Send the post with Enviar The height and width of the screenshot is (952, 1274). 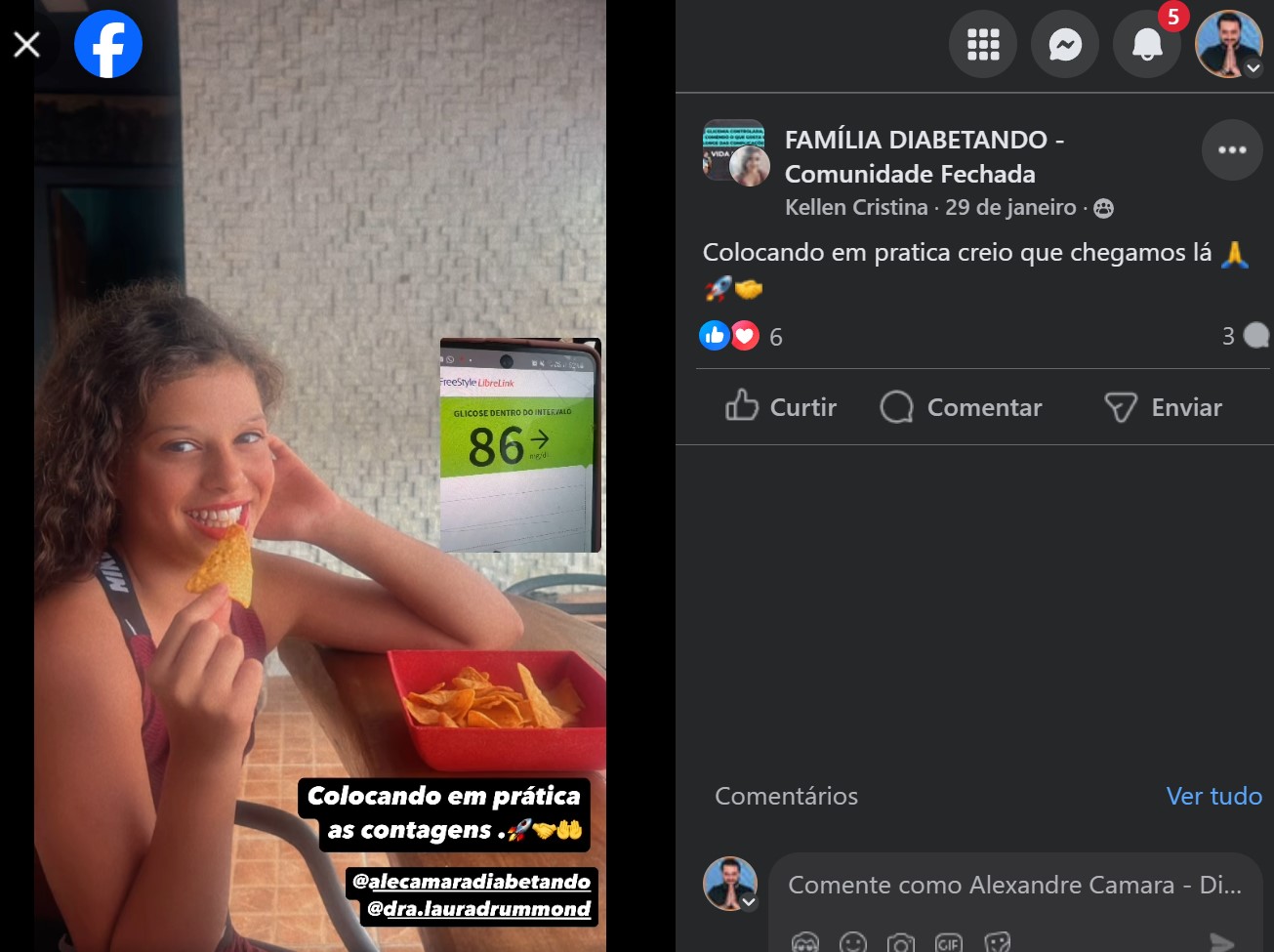pos(1163,407)
